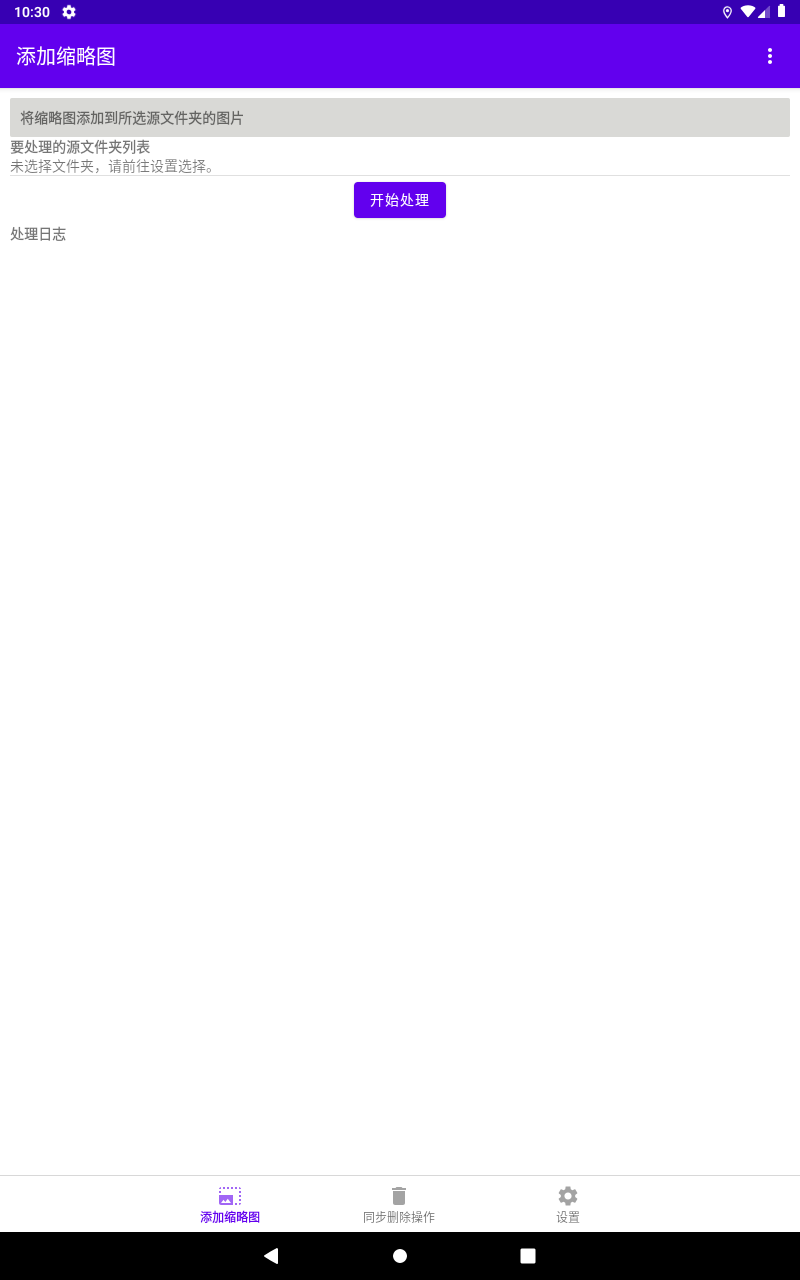Select the 添加缩略图 tab

pos(230,1204)
